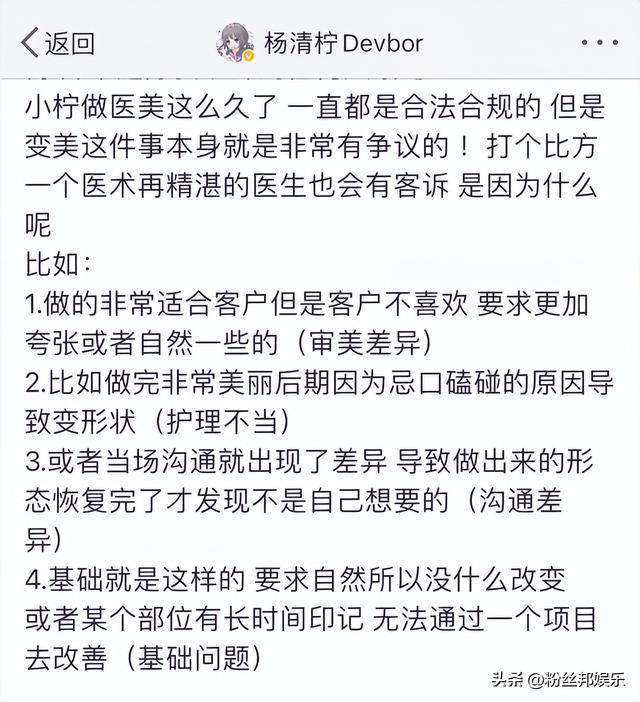Image resolution: width=640 pixels, height=702 pixels.
Task: Open 杨清柠Devbor's profile from the header
Action: click(342, 43)
